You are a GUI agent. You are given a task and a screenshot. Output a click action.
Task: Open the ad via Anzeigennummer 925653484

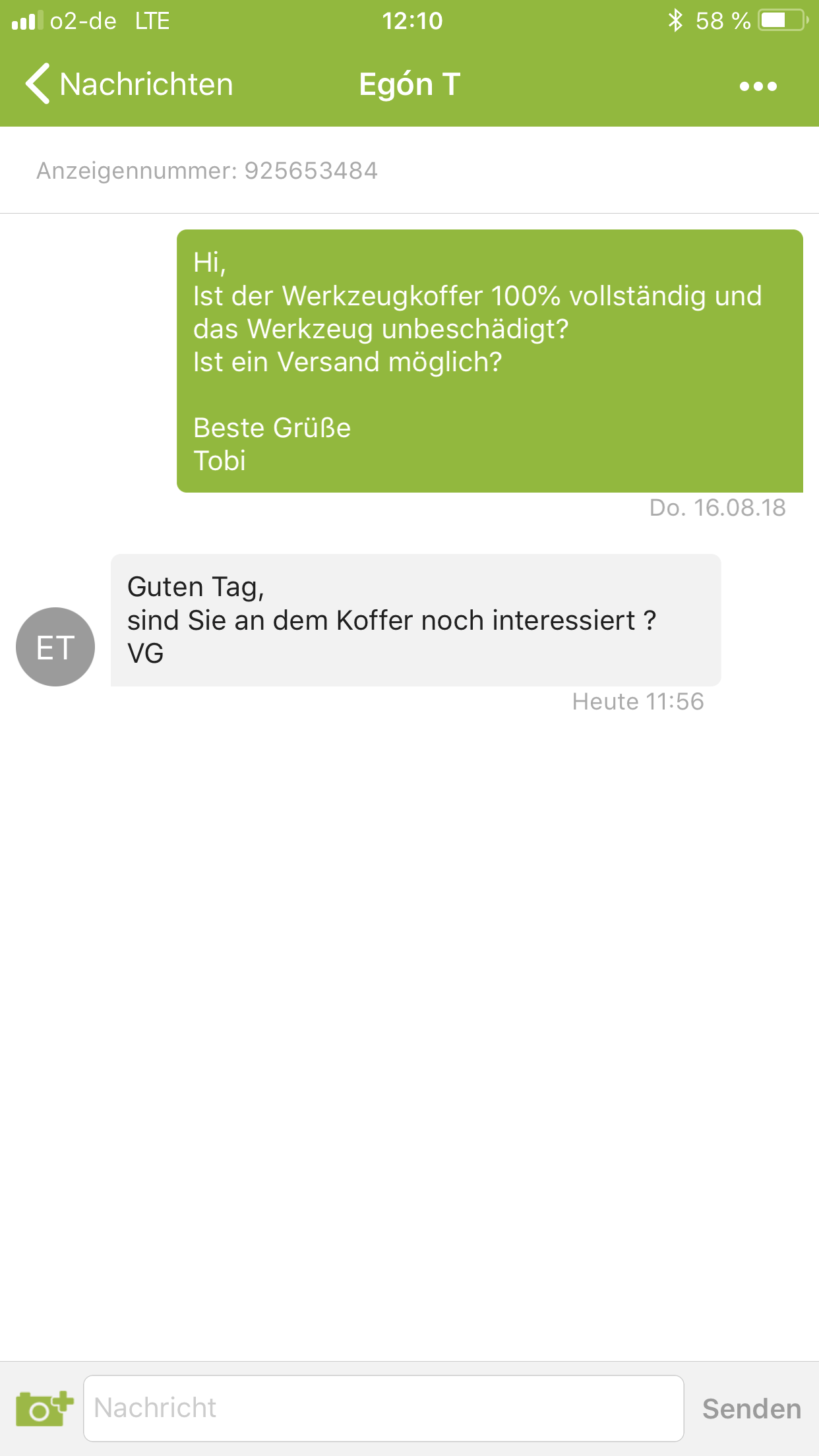[x=207, y=171]
